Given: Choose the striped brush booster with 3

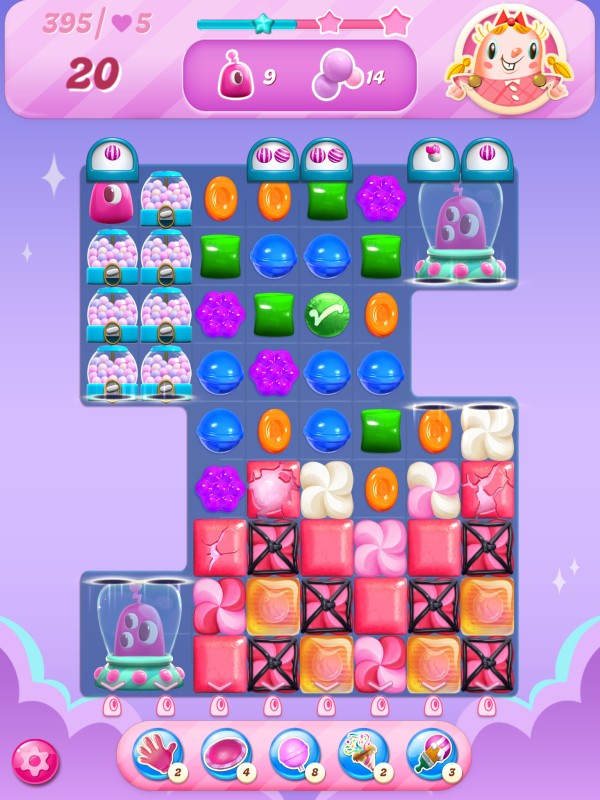Looking at the screenshot, I should click(430, 755).
